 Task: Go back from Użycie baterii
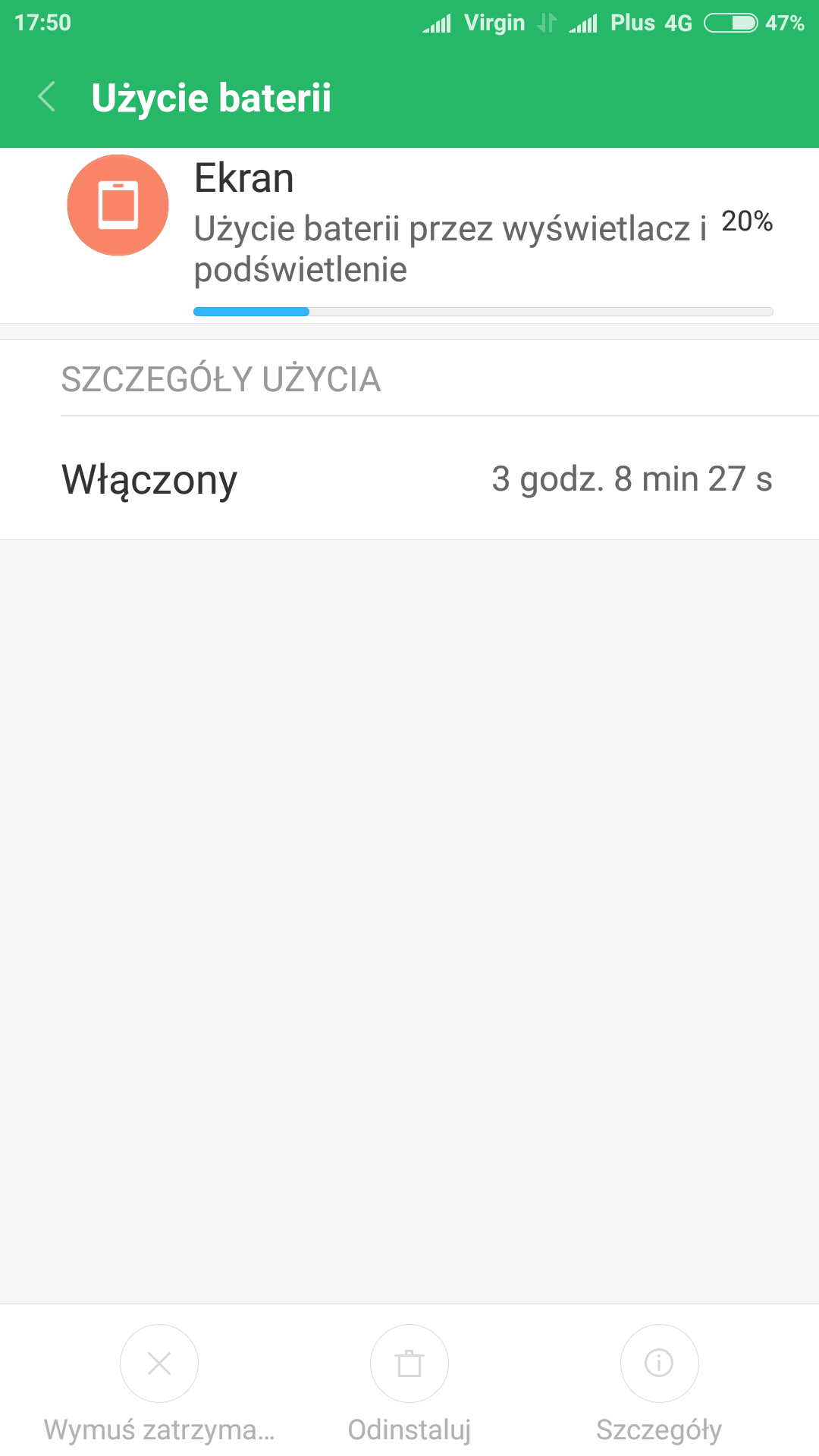47,97
